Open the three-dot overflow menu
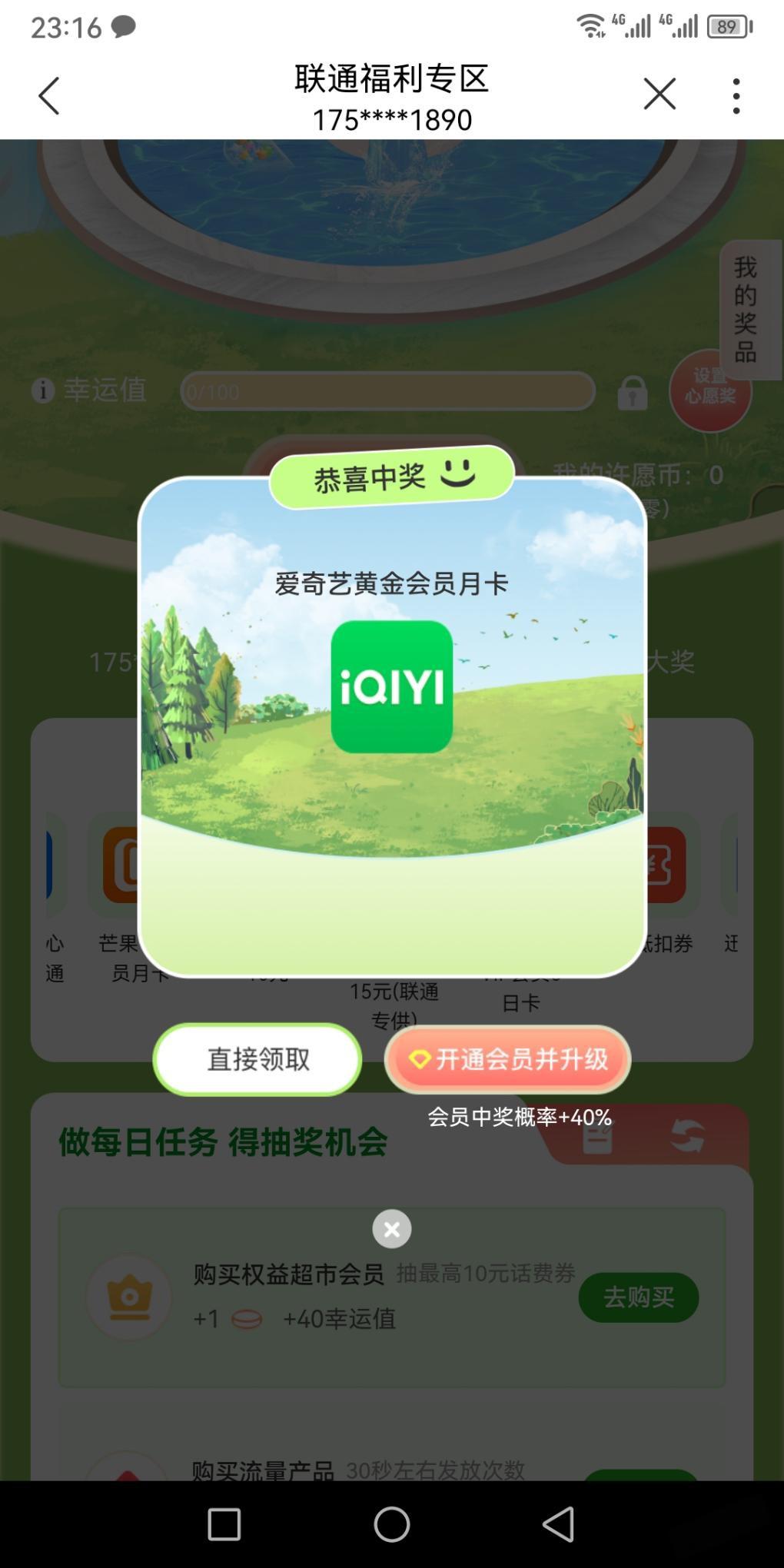The image size is (784, 1568). pos(736,96)
